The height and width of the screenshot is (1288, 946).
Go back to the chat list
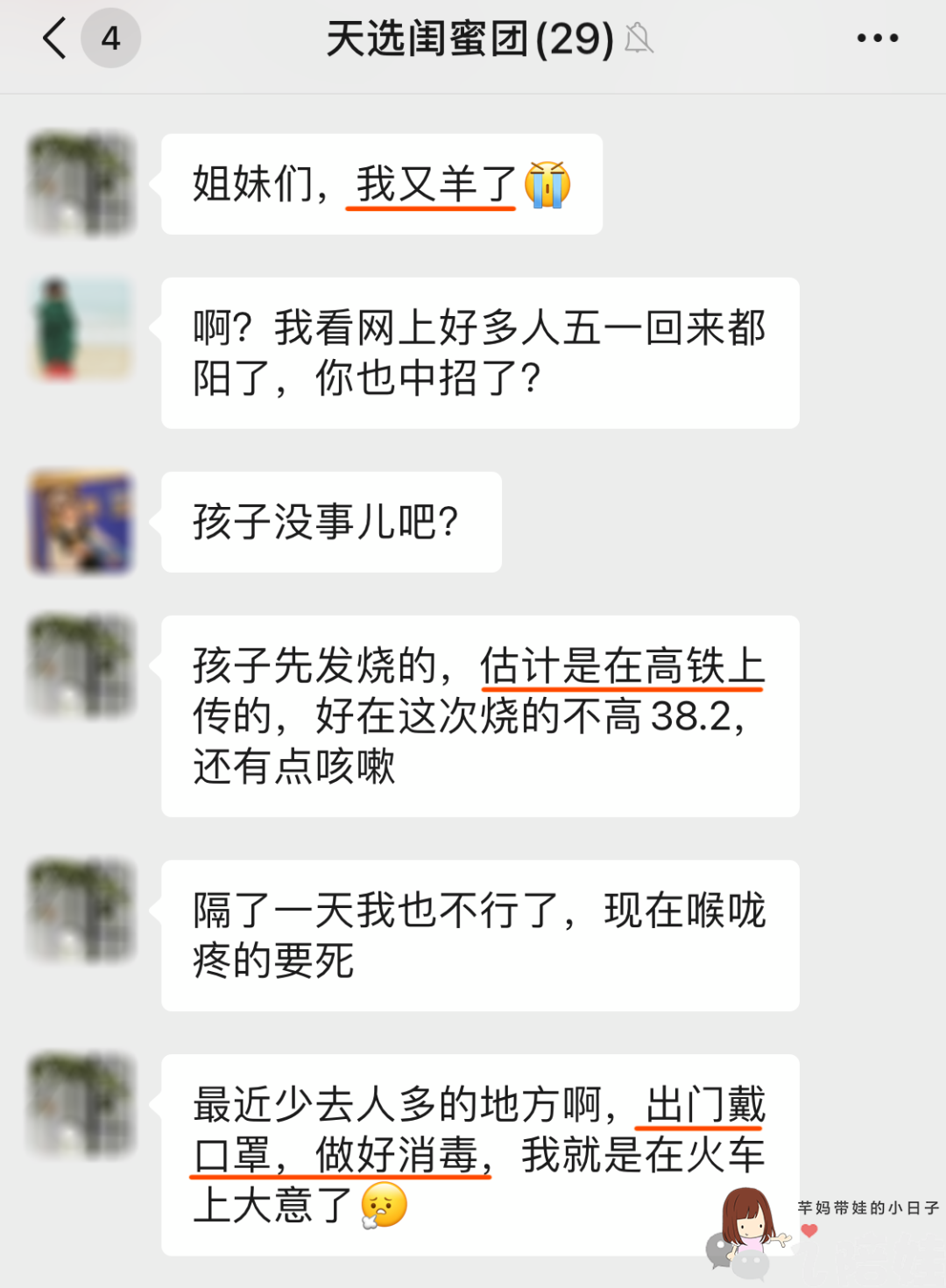coord(56,39)
